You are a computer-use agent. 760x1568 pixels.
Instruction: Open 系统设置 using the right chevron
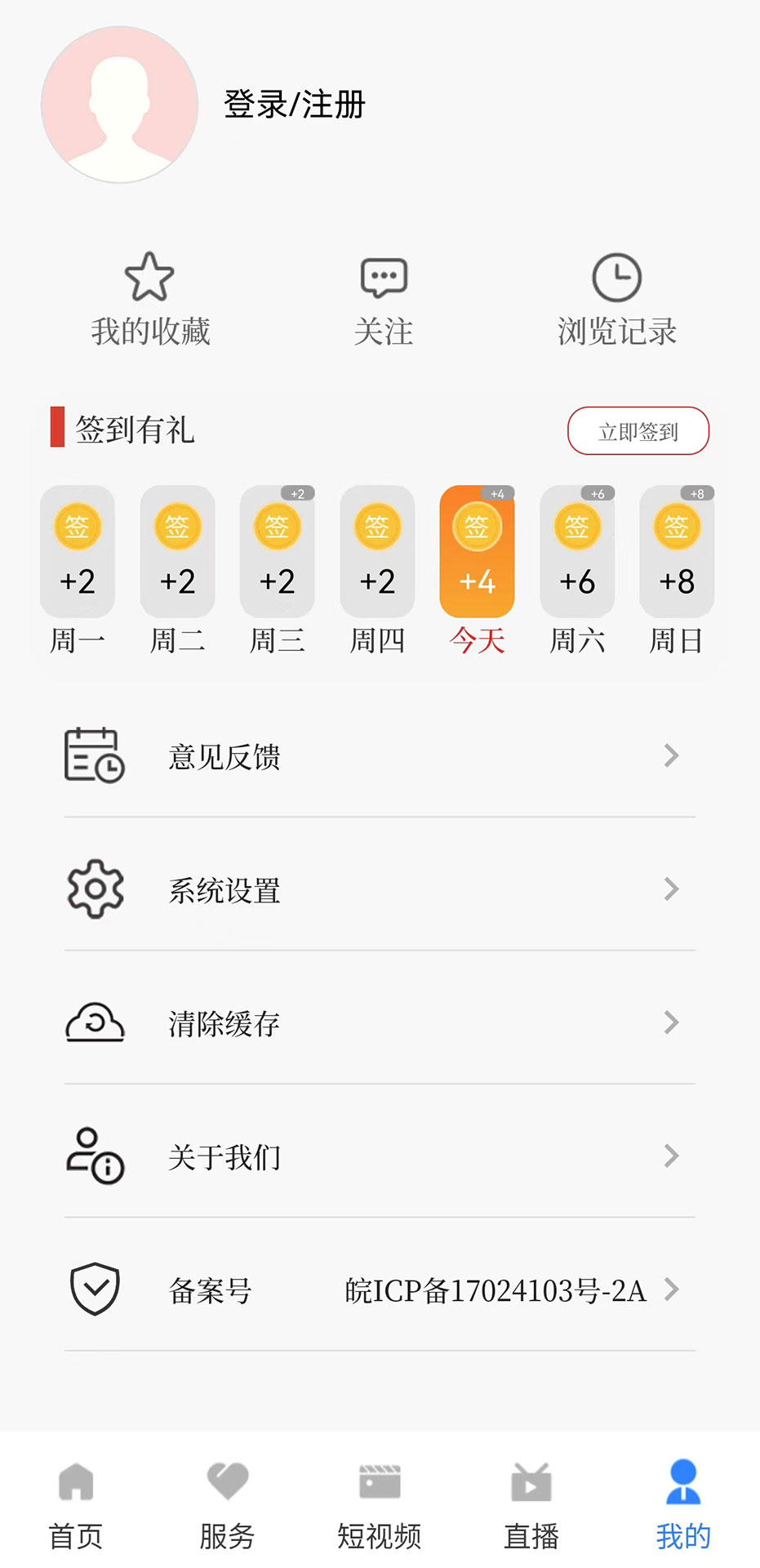click(670, 889)
